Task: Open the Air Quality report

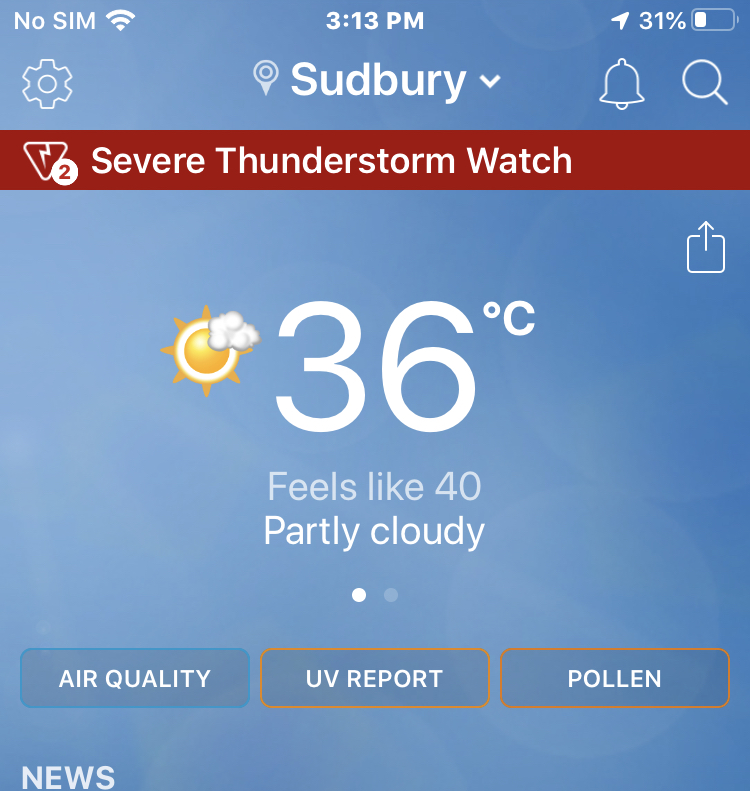Action: pos(135,678)
